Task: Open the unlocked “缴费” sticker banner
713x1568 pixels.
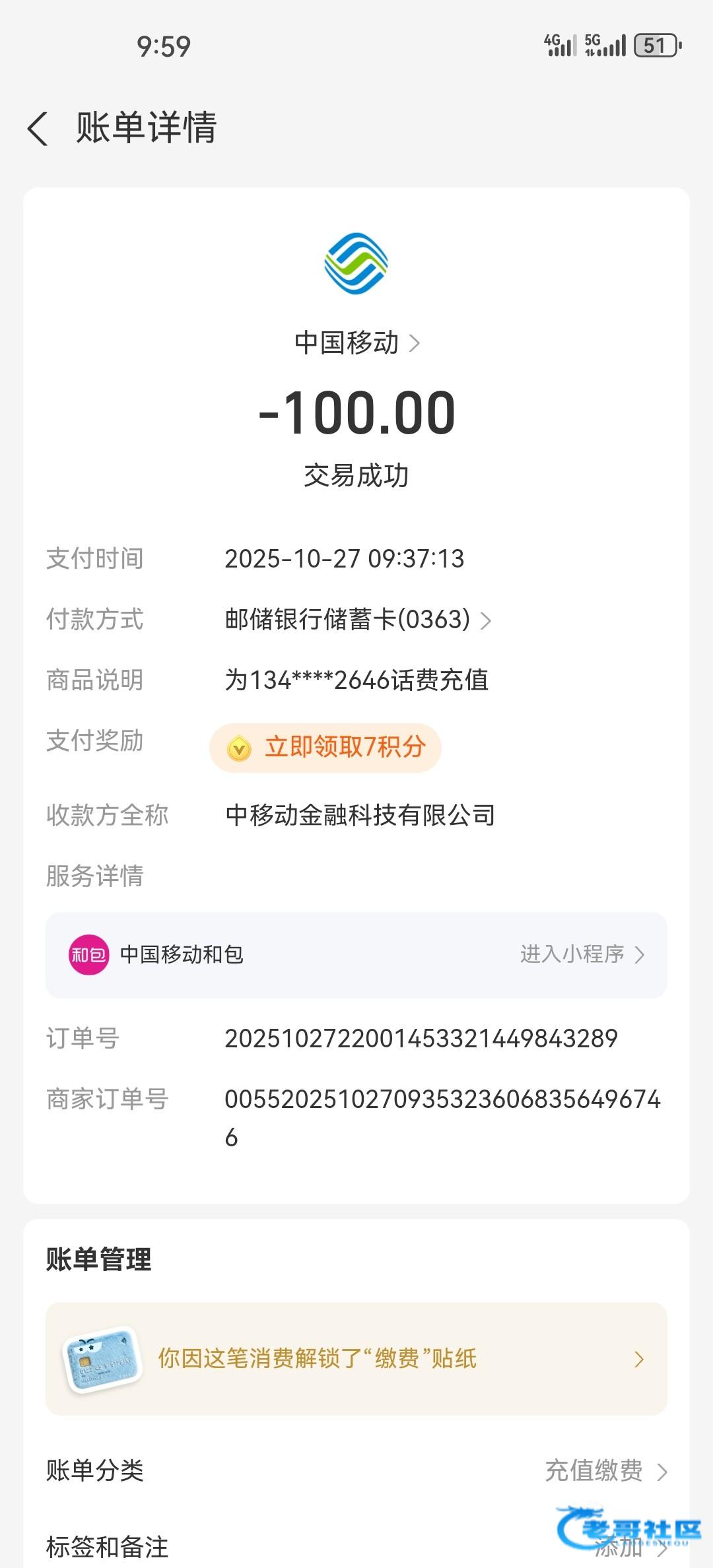Action: point(356,1359)
